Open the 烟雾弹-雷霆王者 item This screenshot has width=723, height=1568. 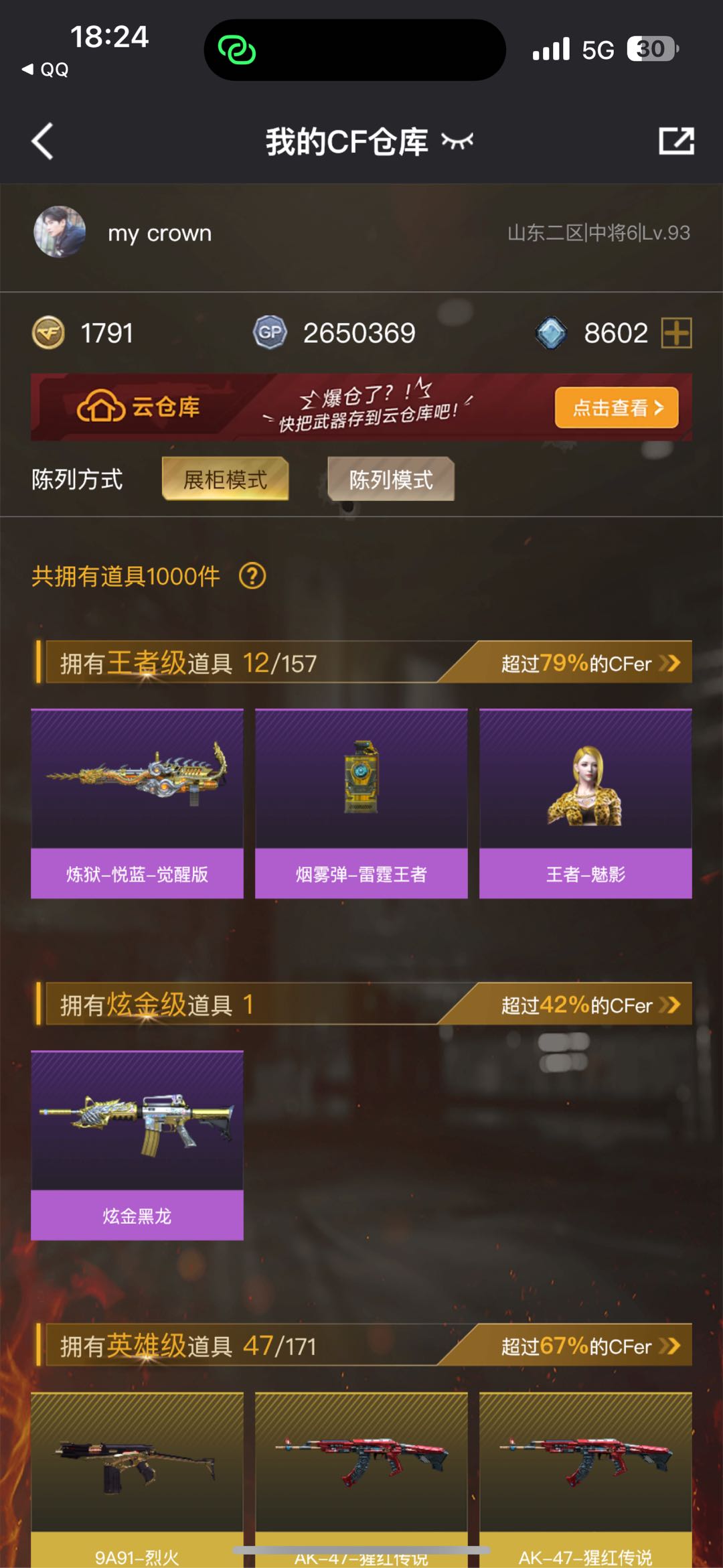coord(361,803)
